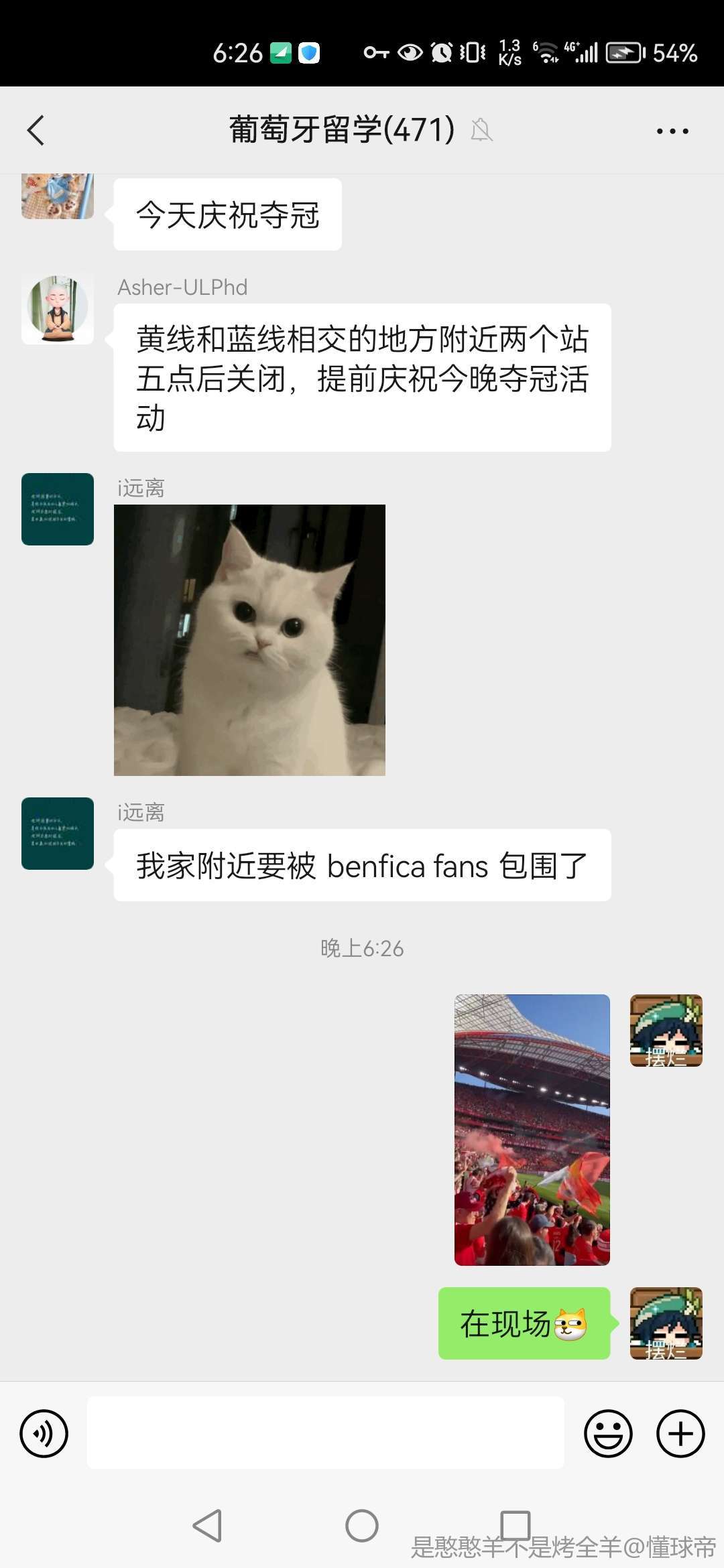Screen dimensions: 724x1568
Task: Open my own avatar beside 在现场 message
Action: (666, 1323)
